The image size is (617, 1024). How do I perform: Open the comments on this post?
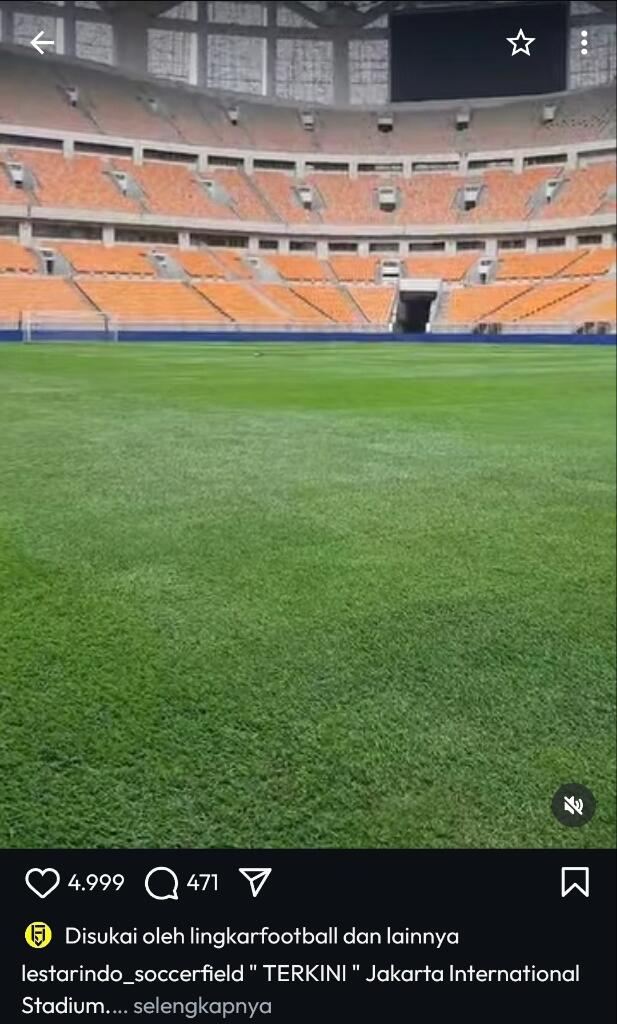(161, 883)
